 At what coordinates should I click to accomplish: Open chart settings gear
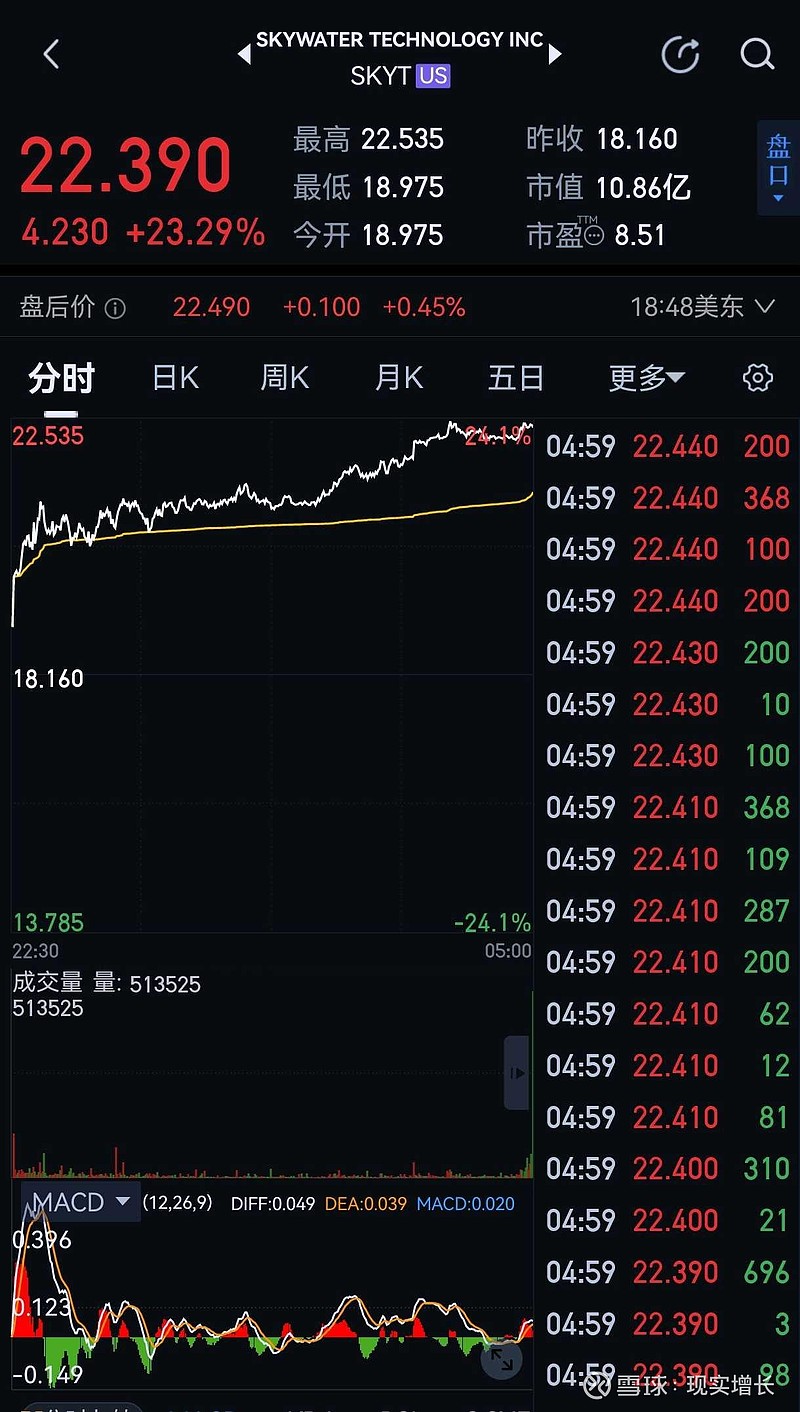pos(758,378)
